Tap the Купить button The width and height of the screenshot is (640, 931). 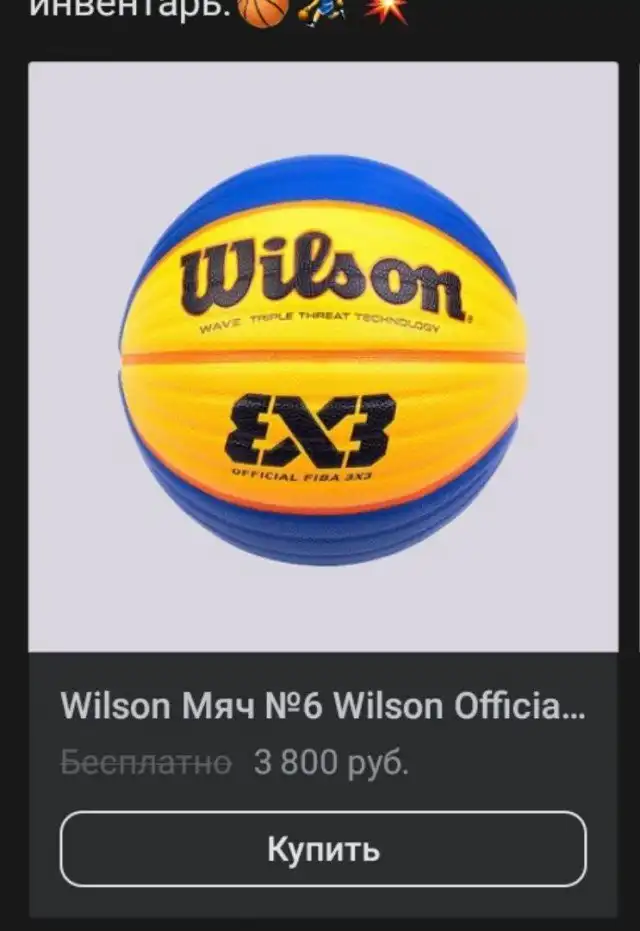pyautogui.click(x=322, y=849)
